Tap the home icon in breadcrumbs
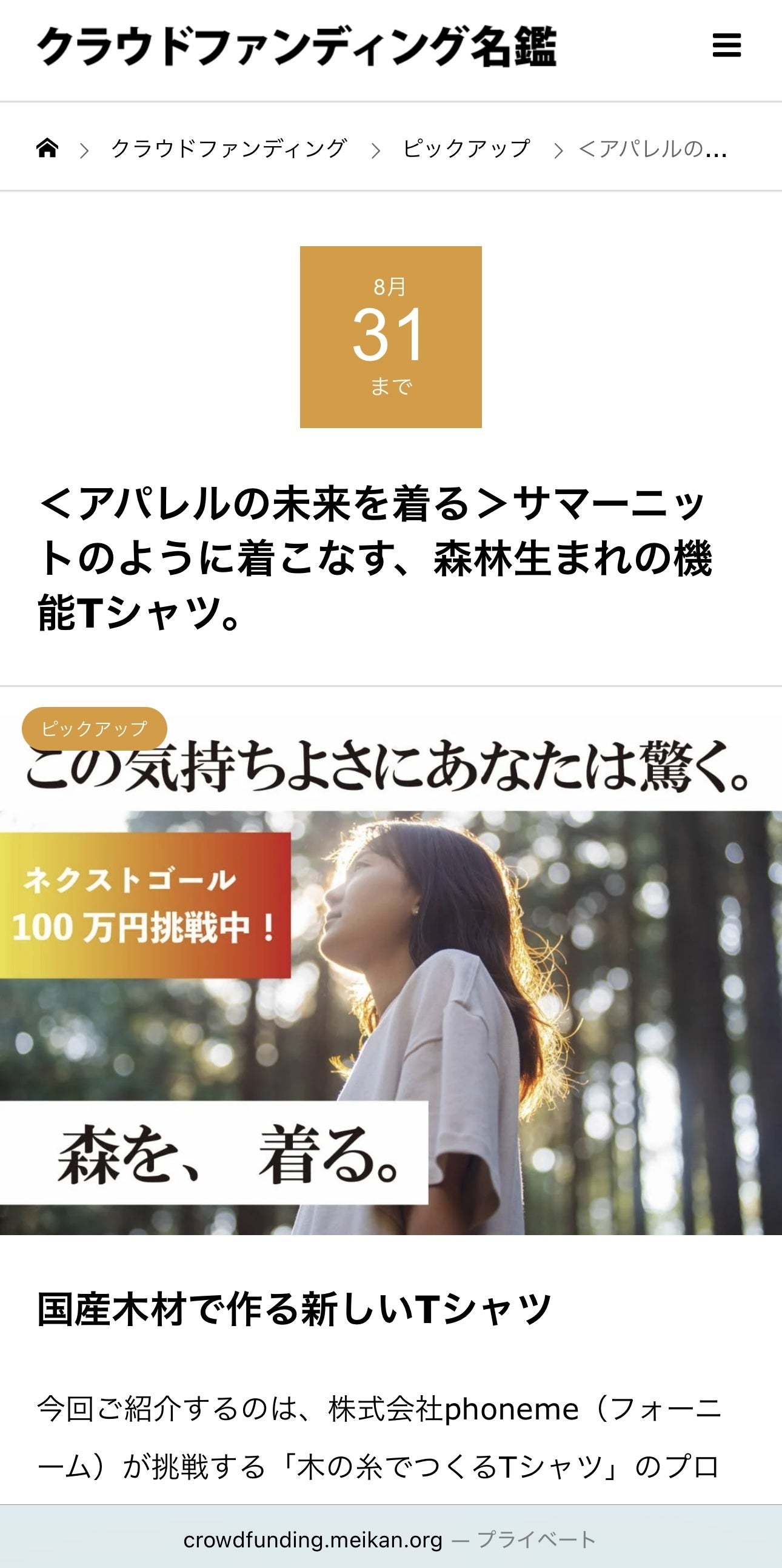 pyautogui.click(x=47, y=148)
